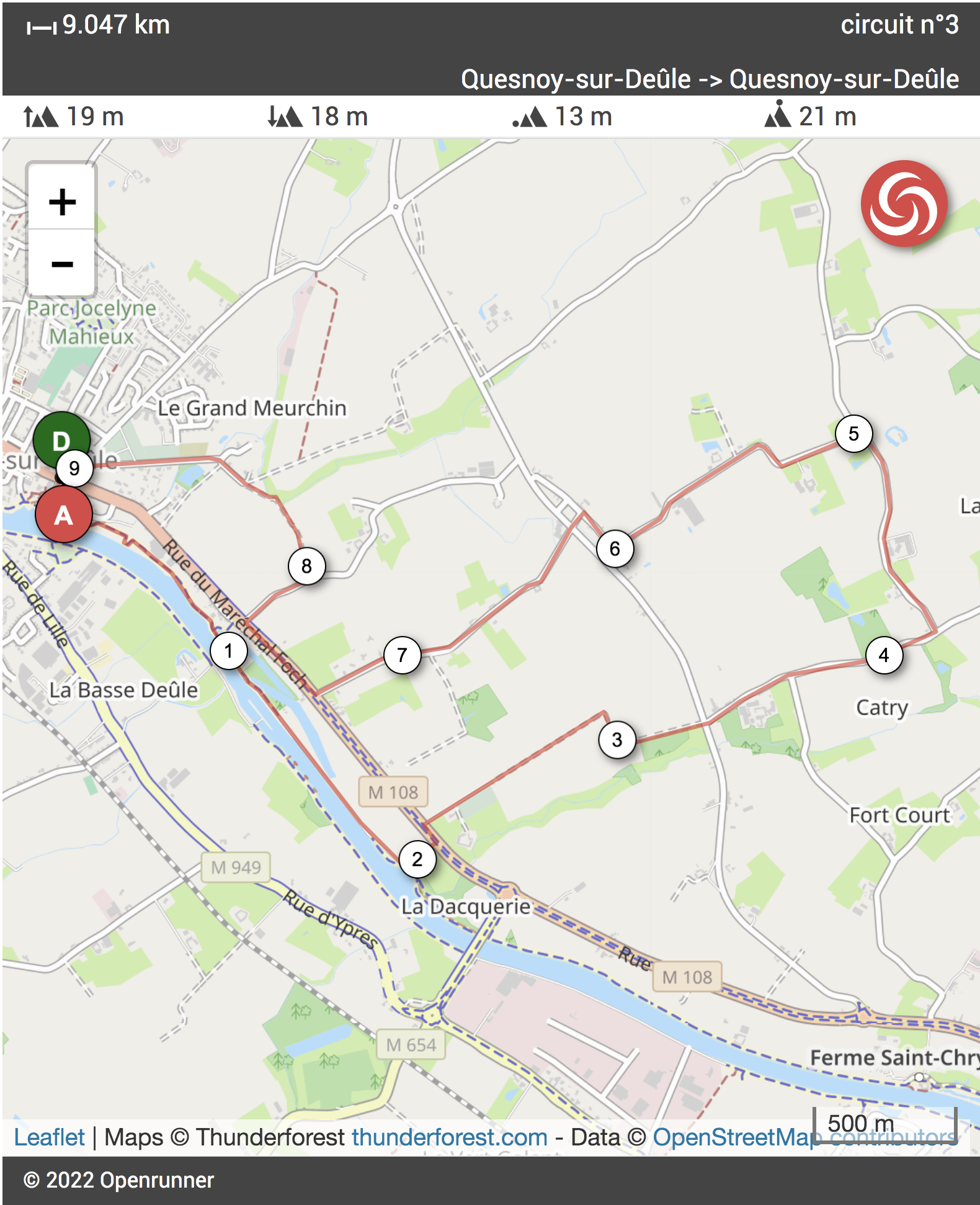
Task: Open the thunderforest.com link
Action: pos(450,1137)
